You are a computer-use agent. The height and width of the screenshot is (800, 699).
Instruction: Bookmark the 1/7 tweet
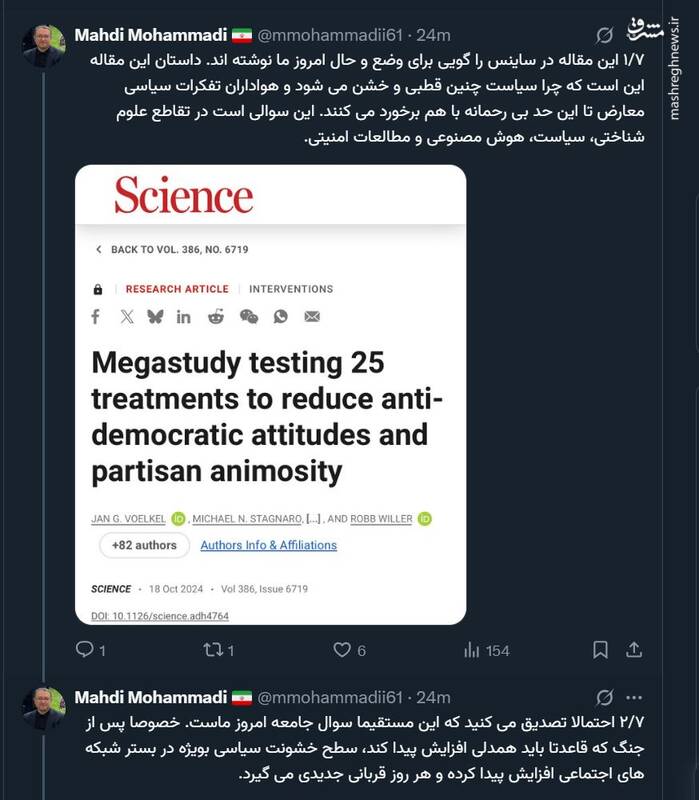pos(600,650)
